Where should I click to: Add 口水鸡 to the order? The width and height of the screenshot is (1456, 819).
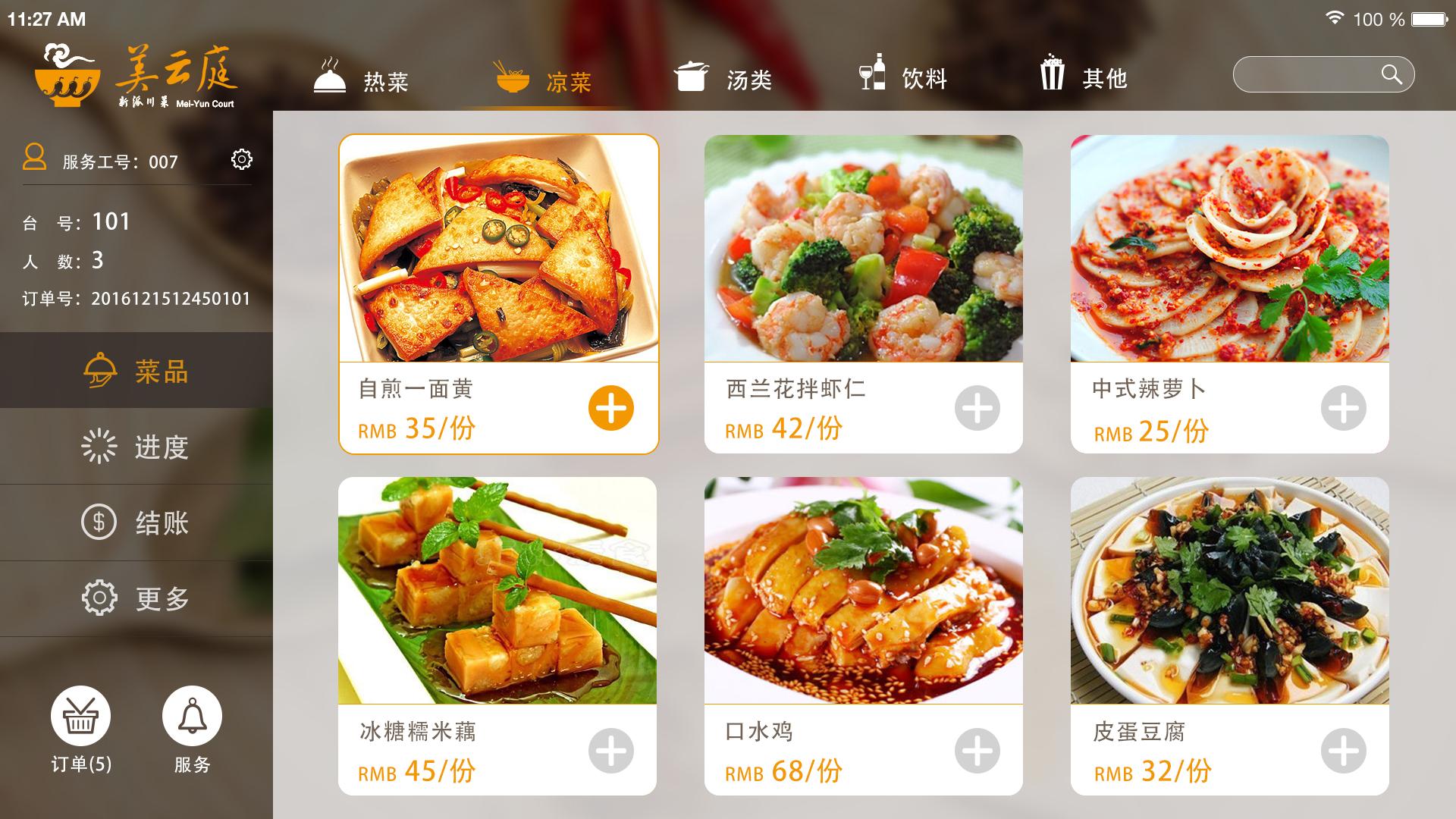tap(977, 751)
